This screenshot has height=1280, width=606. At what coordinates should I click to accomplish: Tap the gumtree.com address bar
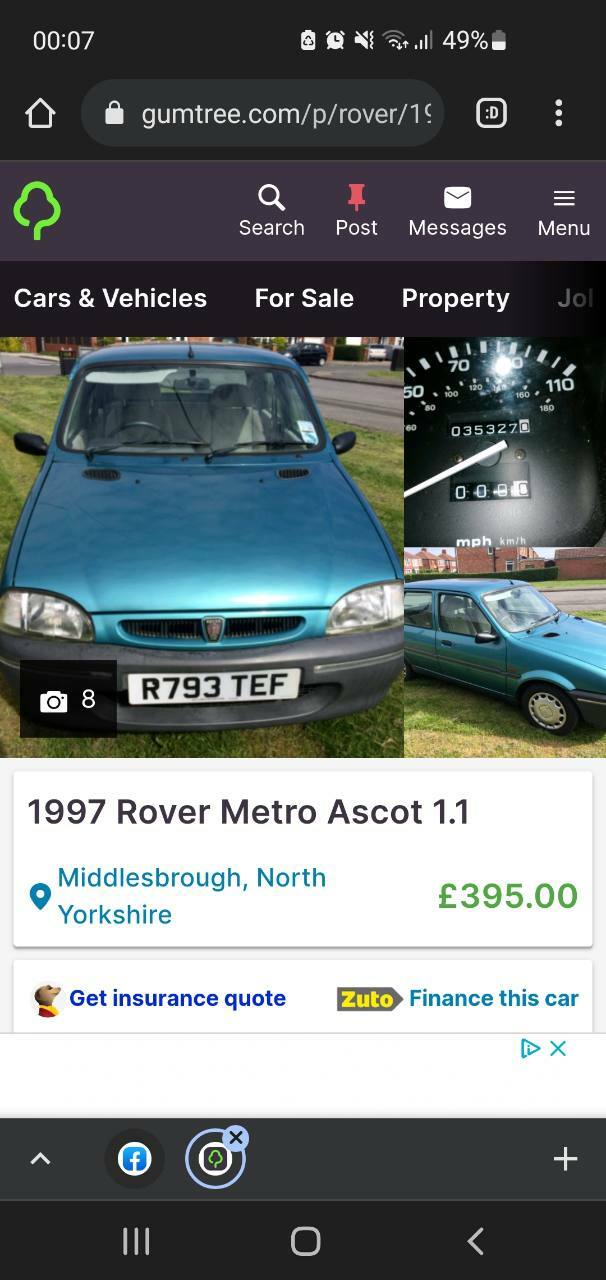pos(262,113)
